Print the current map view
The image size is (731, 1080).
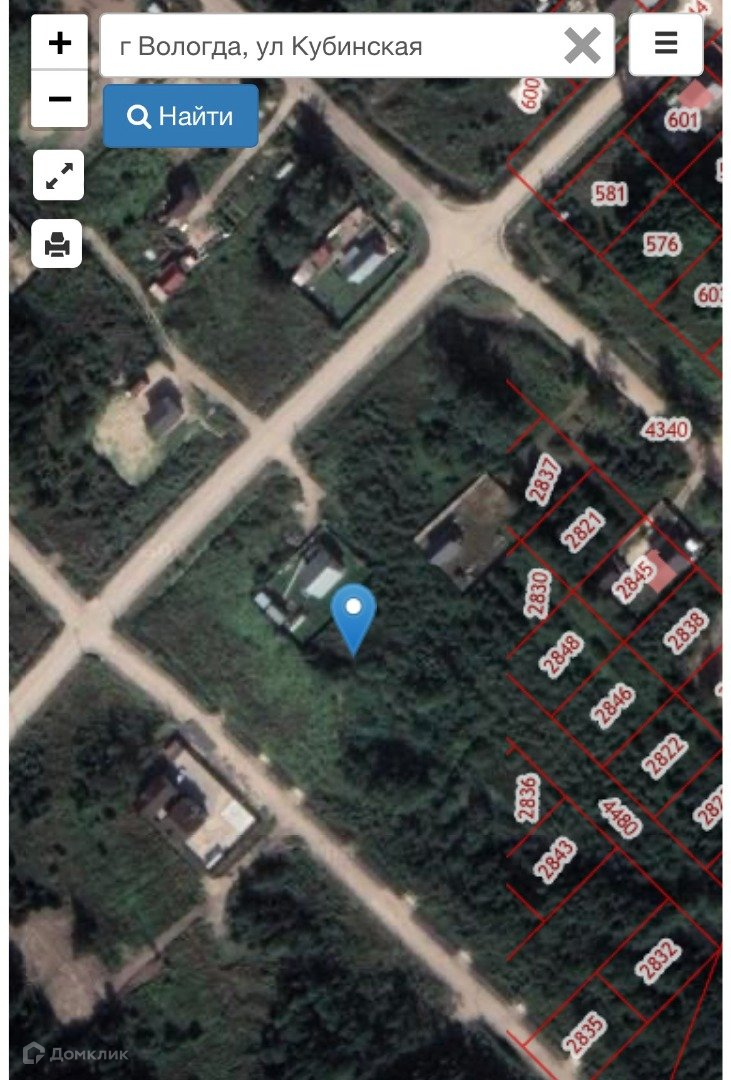58,243
